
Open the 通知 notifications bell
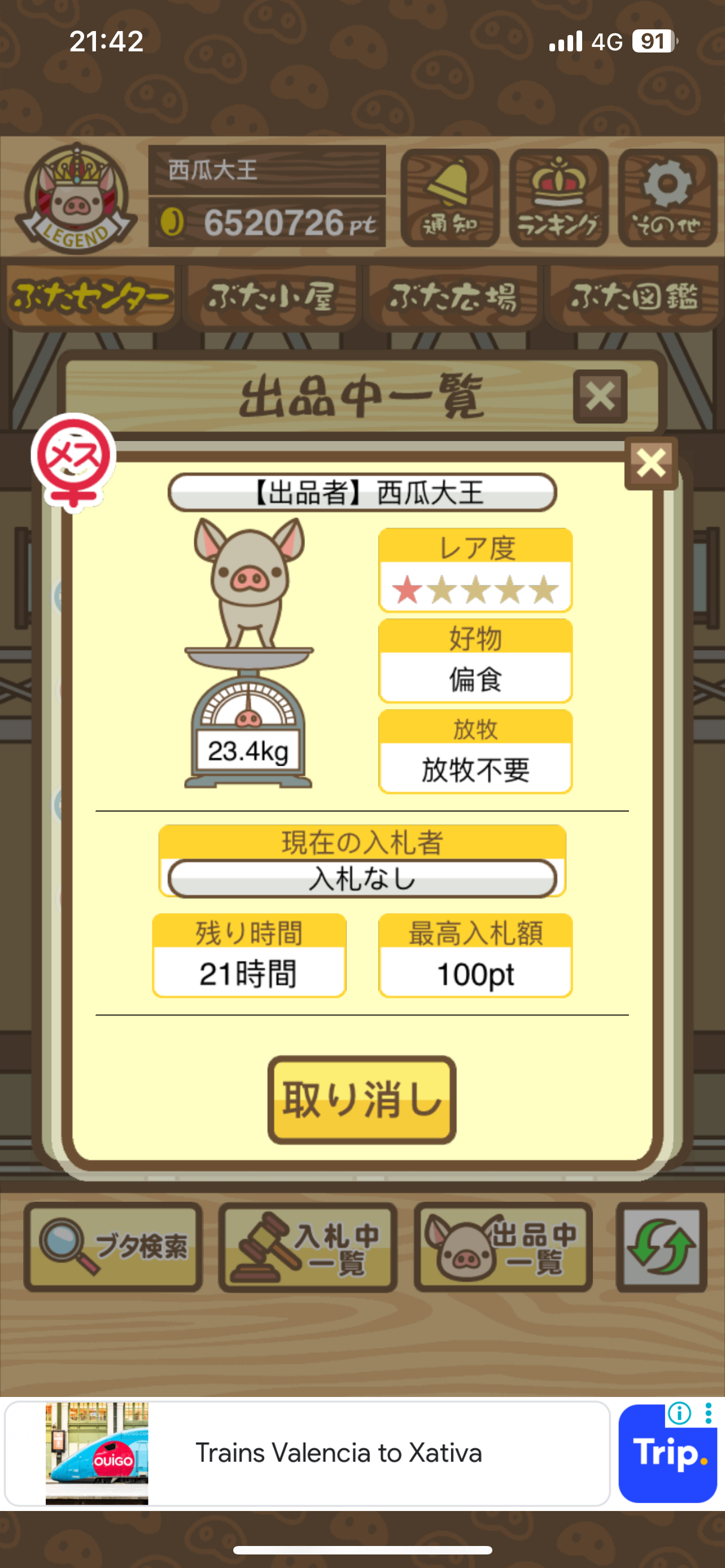(x=450, y=198)
